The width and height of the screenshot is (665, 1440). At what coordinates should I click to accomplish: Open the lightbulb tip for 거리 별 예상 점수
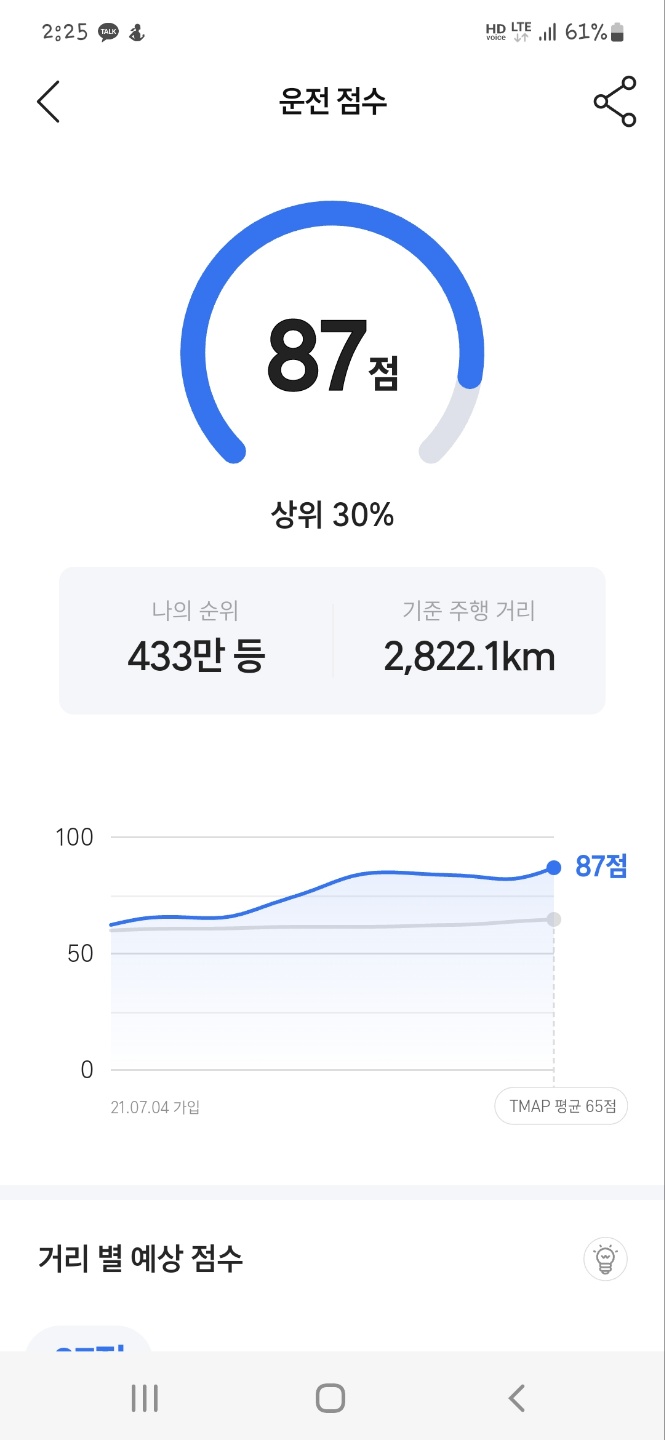click(x=605, y=1258)
